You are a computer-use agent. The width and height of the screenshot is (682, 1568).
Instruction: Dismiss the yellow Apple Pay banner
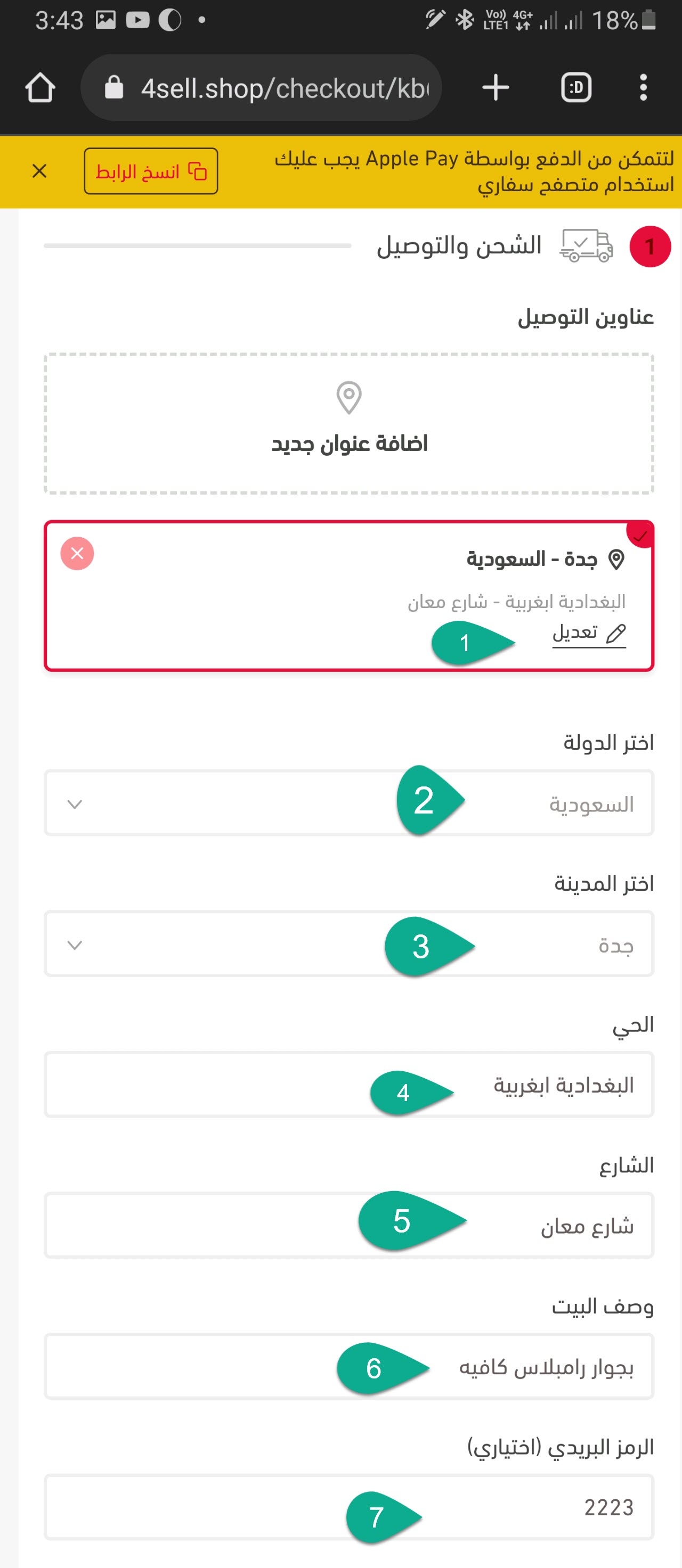39,171
